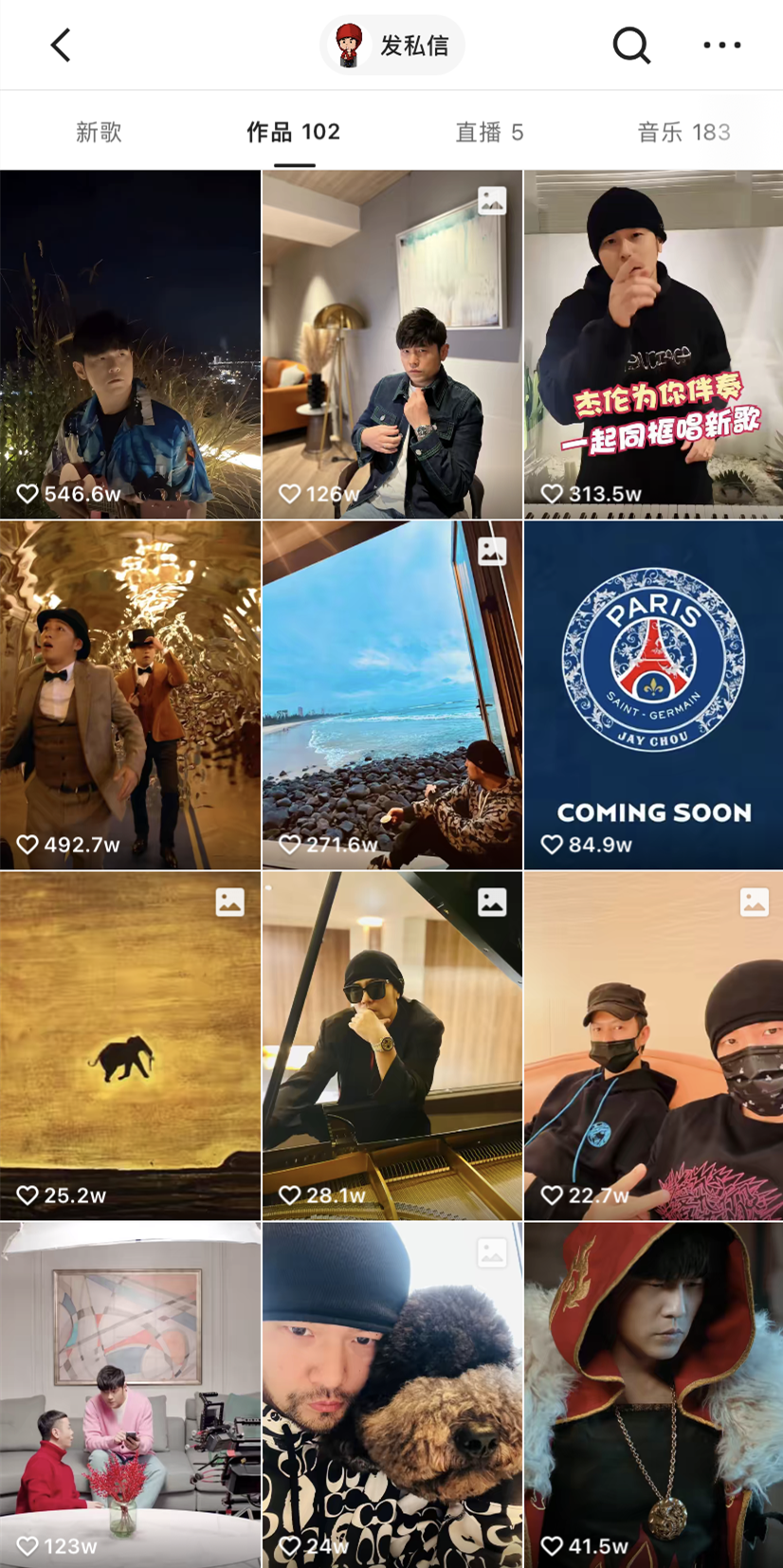This screenshot has width=783, height=1568.
Task: Open the living room video with 123w likes
Action: (130, 1394)
